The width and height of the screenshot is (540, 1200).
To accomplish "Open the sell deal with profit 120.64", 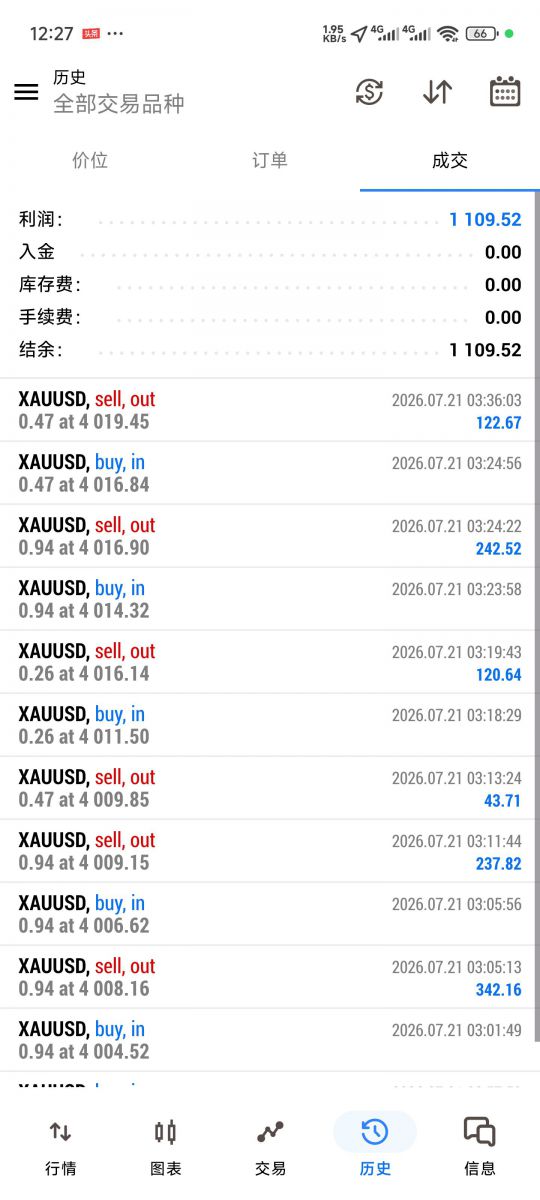I will (x=270, y=662).
